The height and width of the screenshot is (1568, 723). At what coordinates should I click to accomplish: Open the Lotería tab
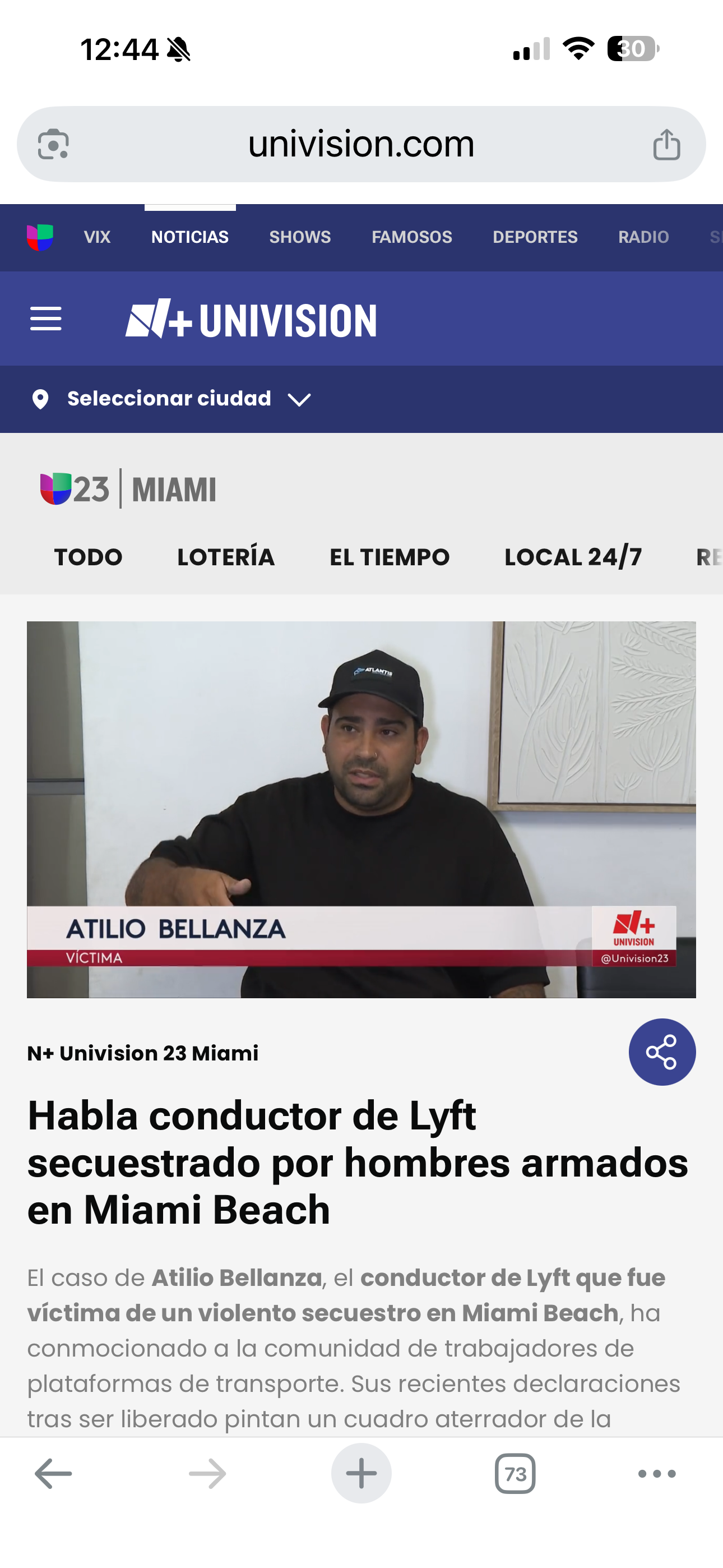226,557
